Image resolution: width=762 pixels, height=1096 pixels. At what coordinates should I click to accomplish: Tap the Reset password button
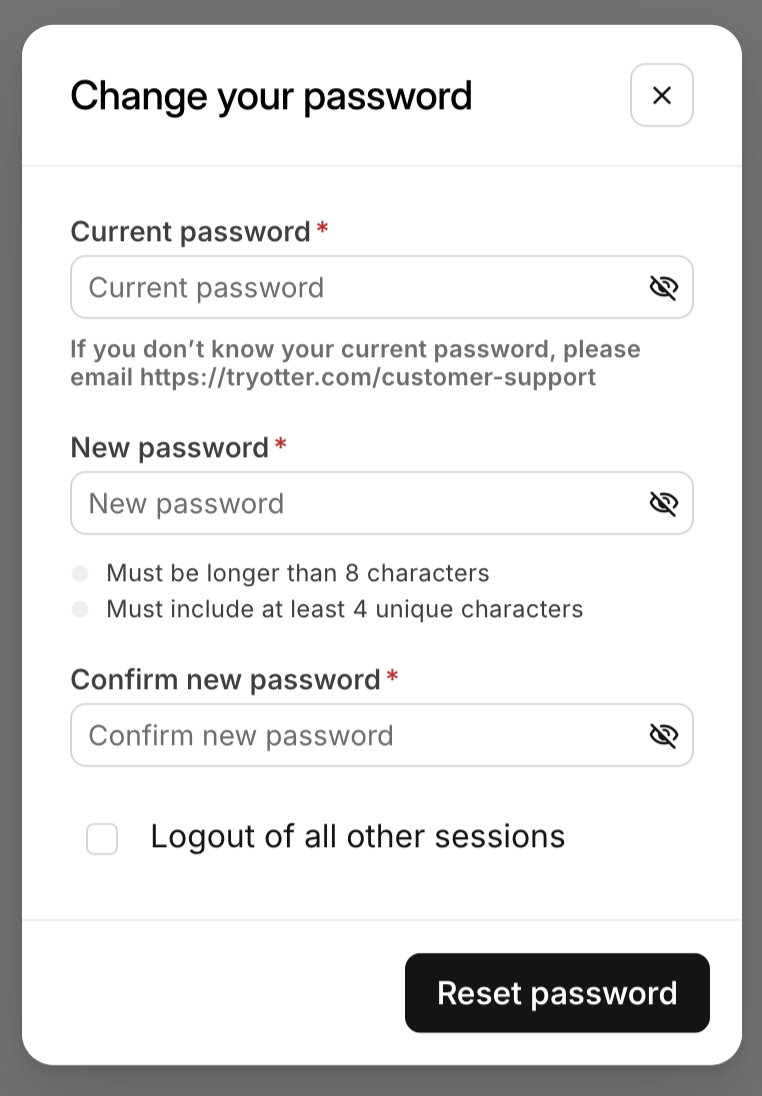click(557, 992)
